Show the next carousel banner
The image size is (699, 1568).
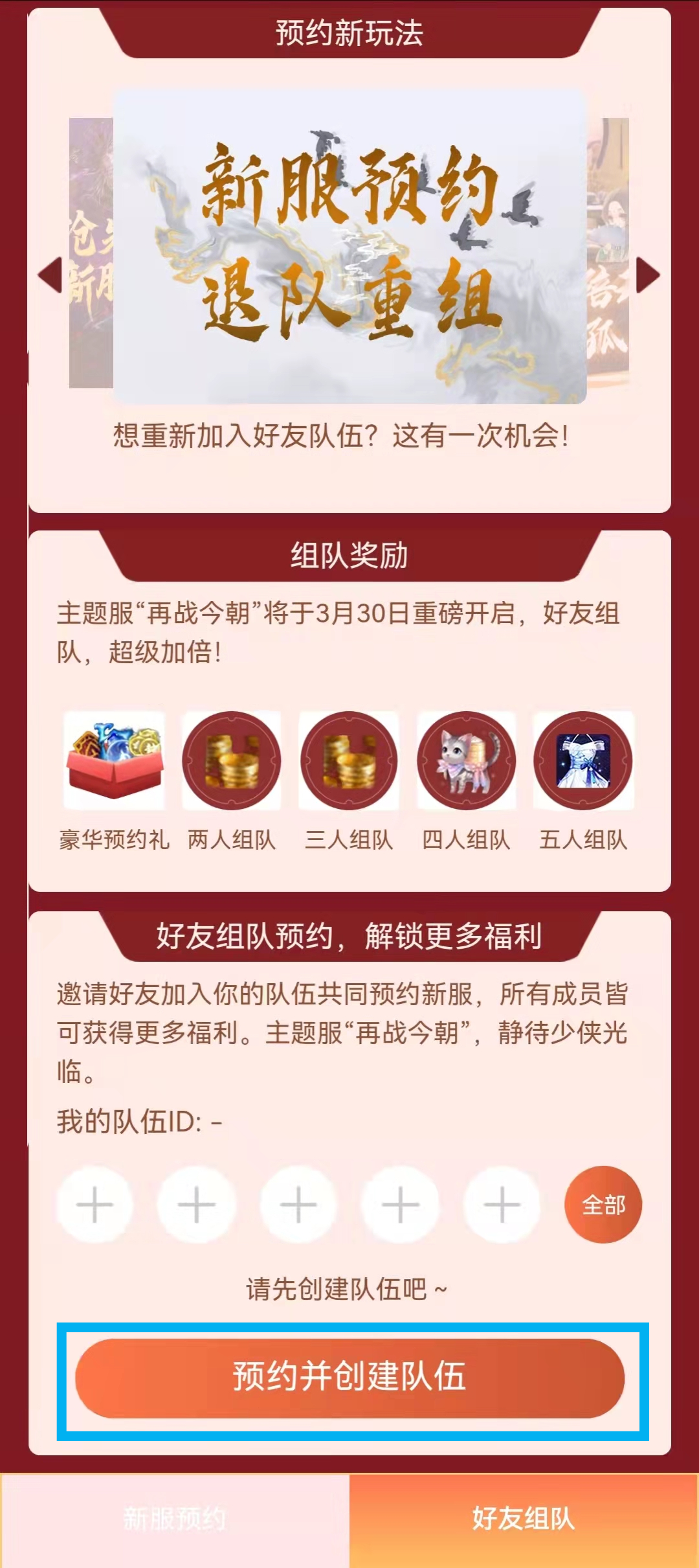pyautogui.click(x=648, y=275)
